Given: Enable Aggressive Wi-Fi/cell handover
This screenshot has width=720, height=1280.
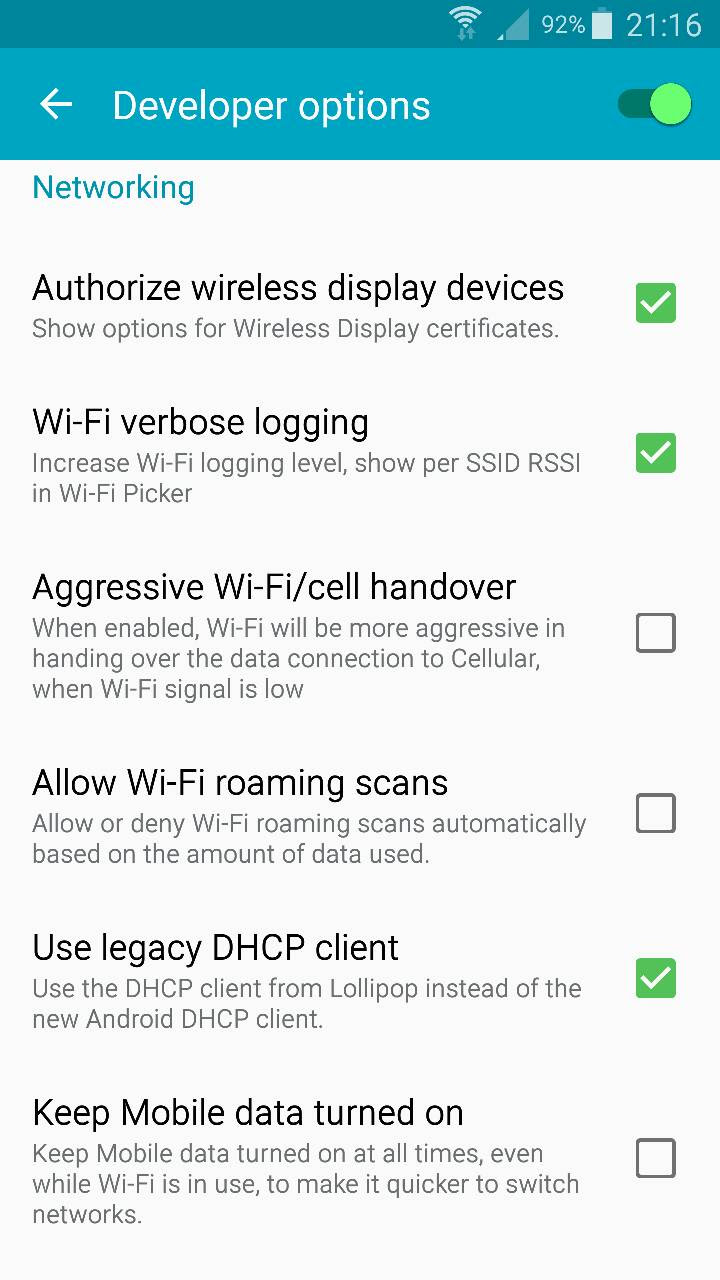Looking at the screenshot, I should pos(656,633).
